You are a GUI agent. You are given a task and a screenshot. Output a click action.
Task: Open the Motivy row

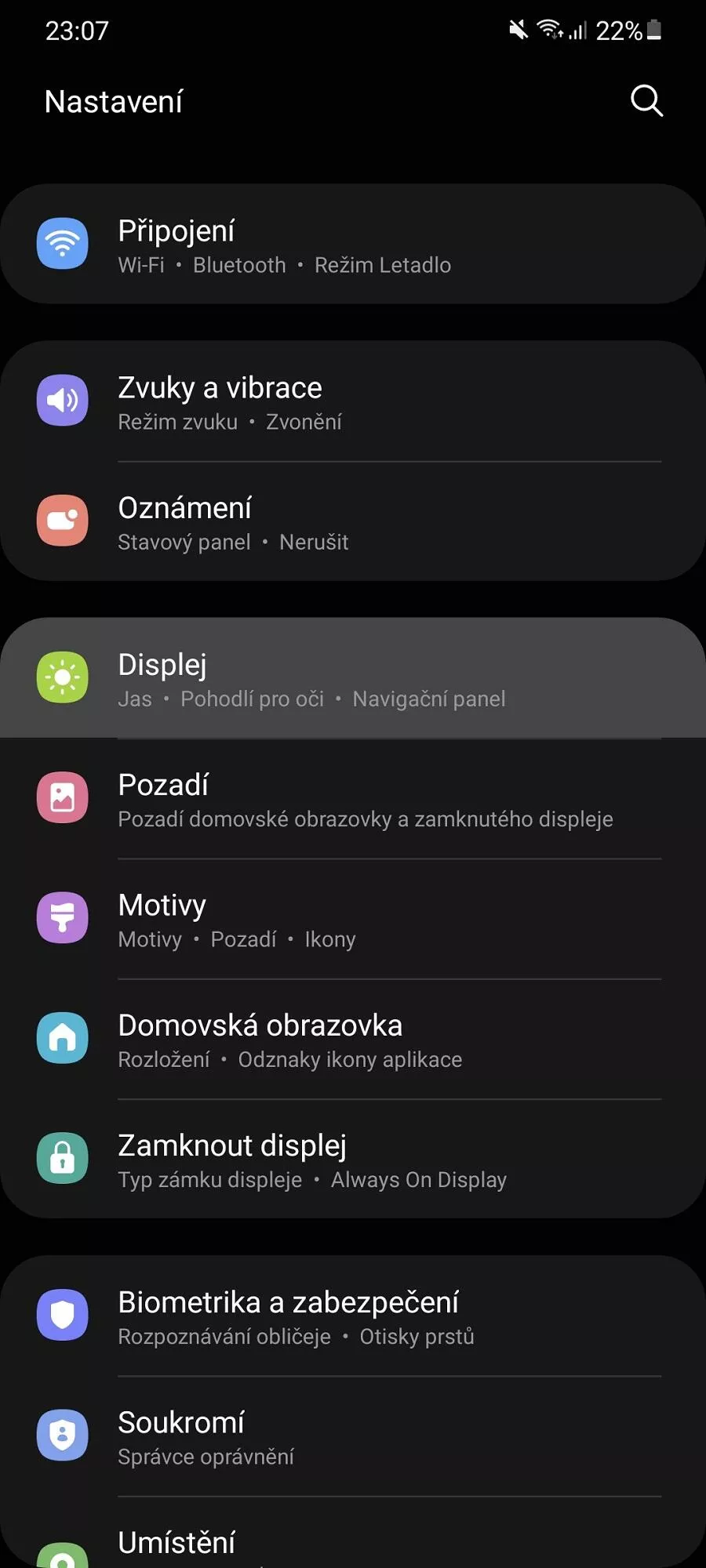click(353, 919)
